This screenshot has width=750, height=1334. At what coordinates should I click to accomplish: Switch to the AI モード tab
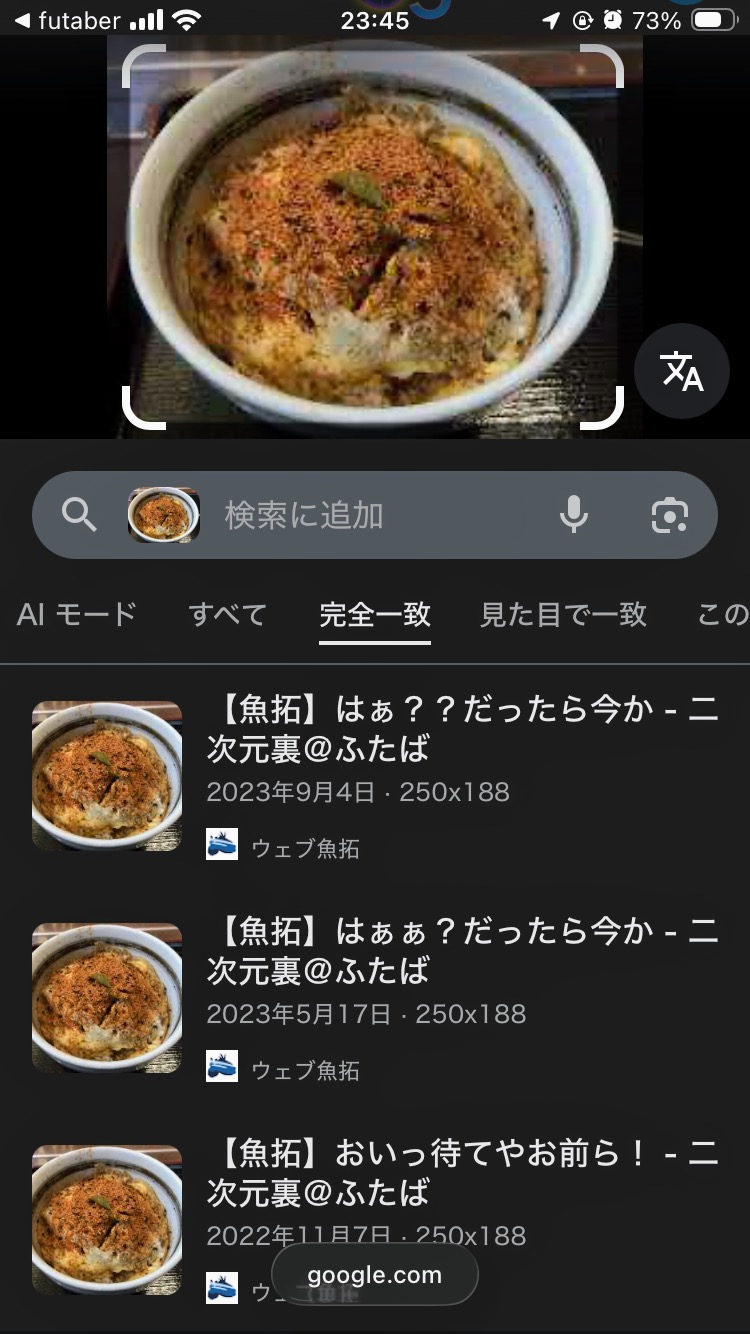click(76, 614)
